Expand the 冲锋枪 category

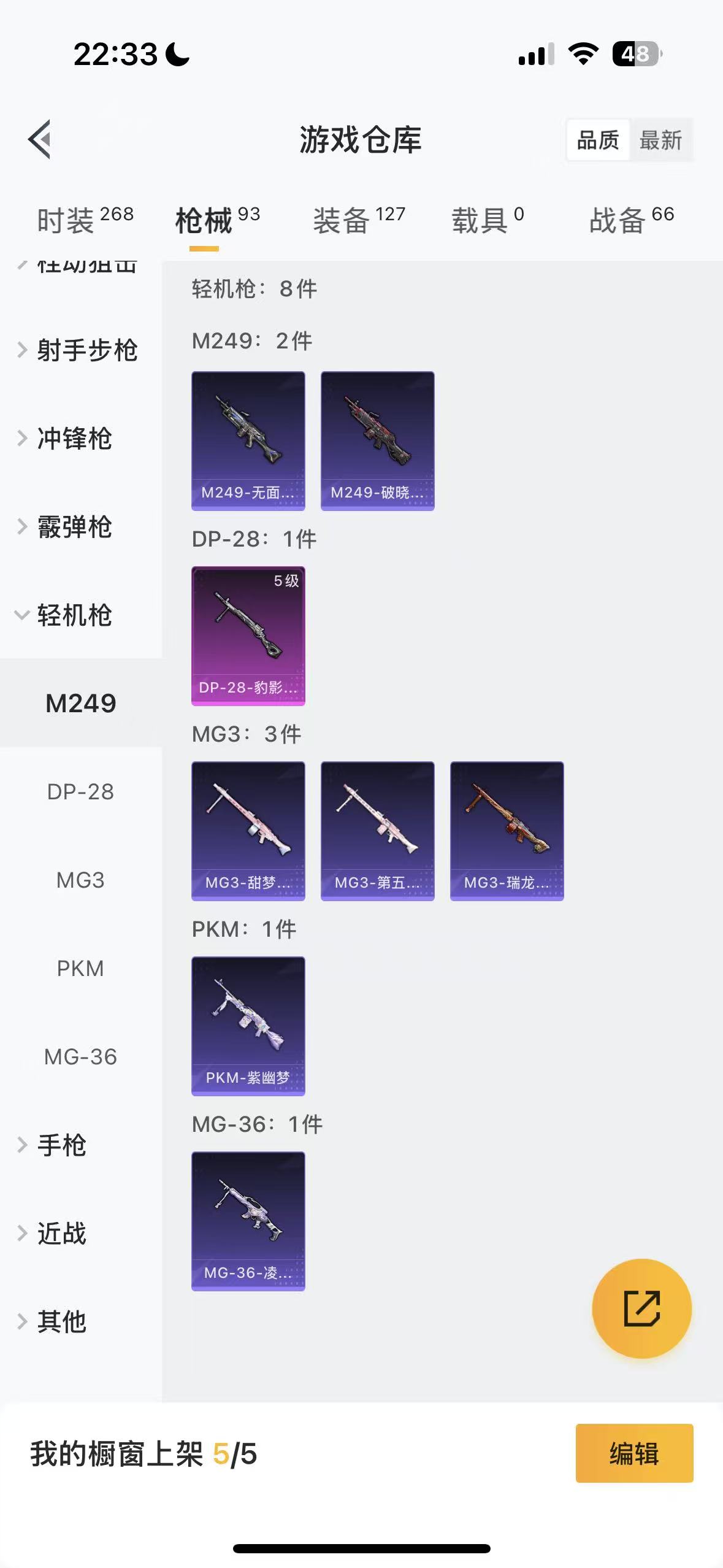pyautogui.click(x=74, y=439)
